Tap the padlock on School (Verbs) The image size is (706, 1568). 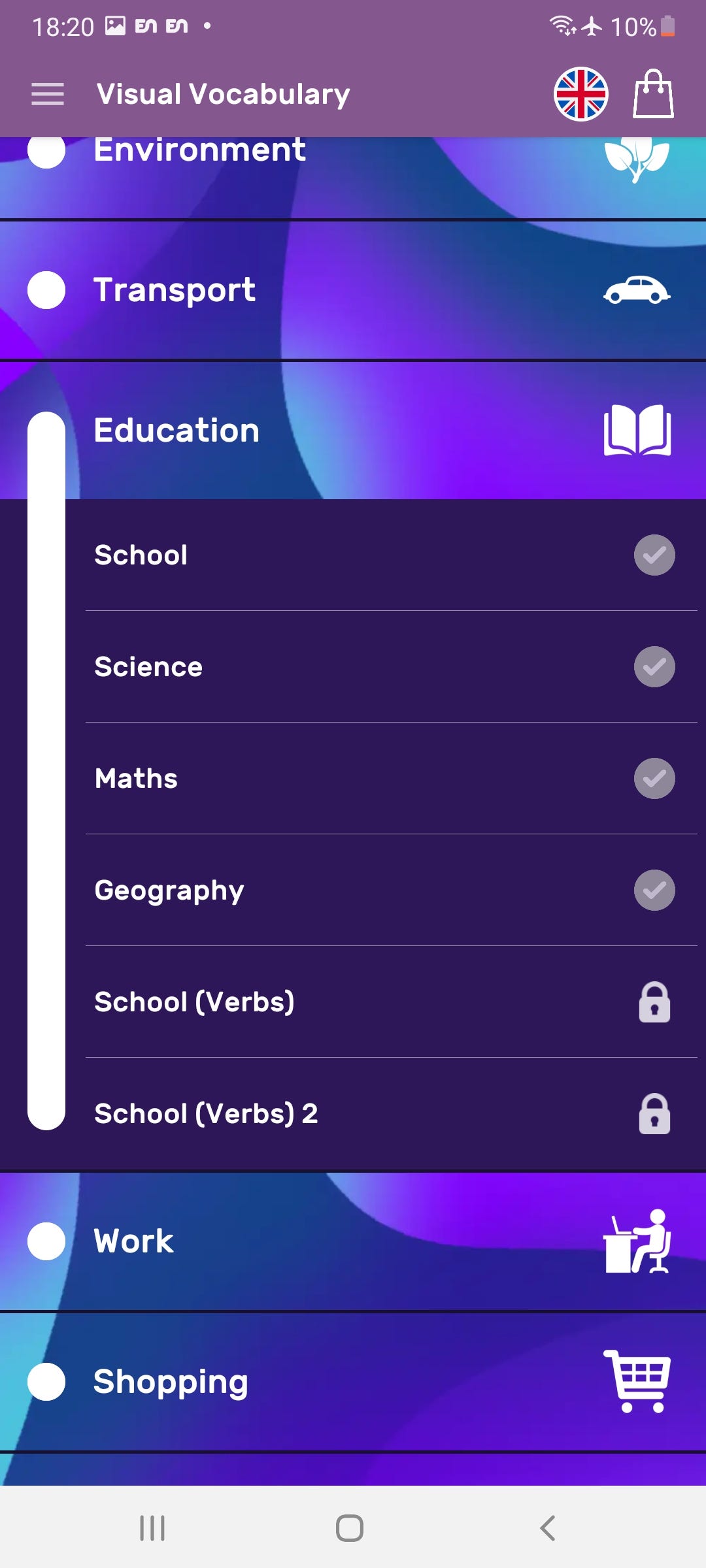tap(654, 1002)
